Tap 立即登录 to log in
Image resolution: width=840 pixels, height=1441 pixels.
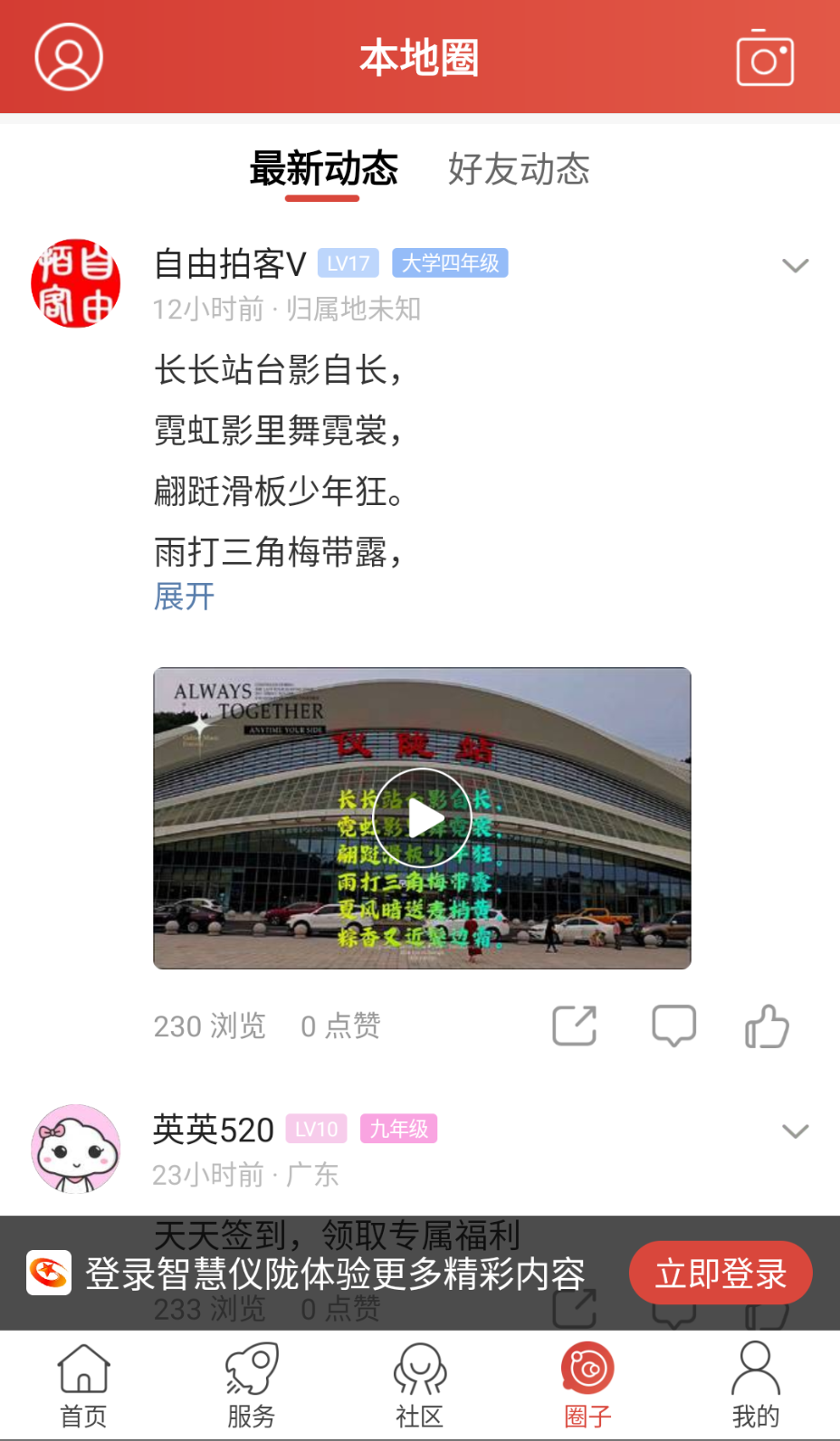(720, 1273)
